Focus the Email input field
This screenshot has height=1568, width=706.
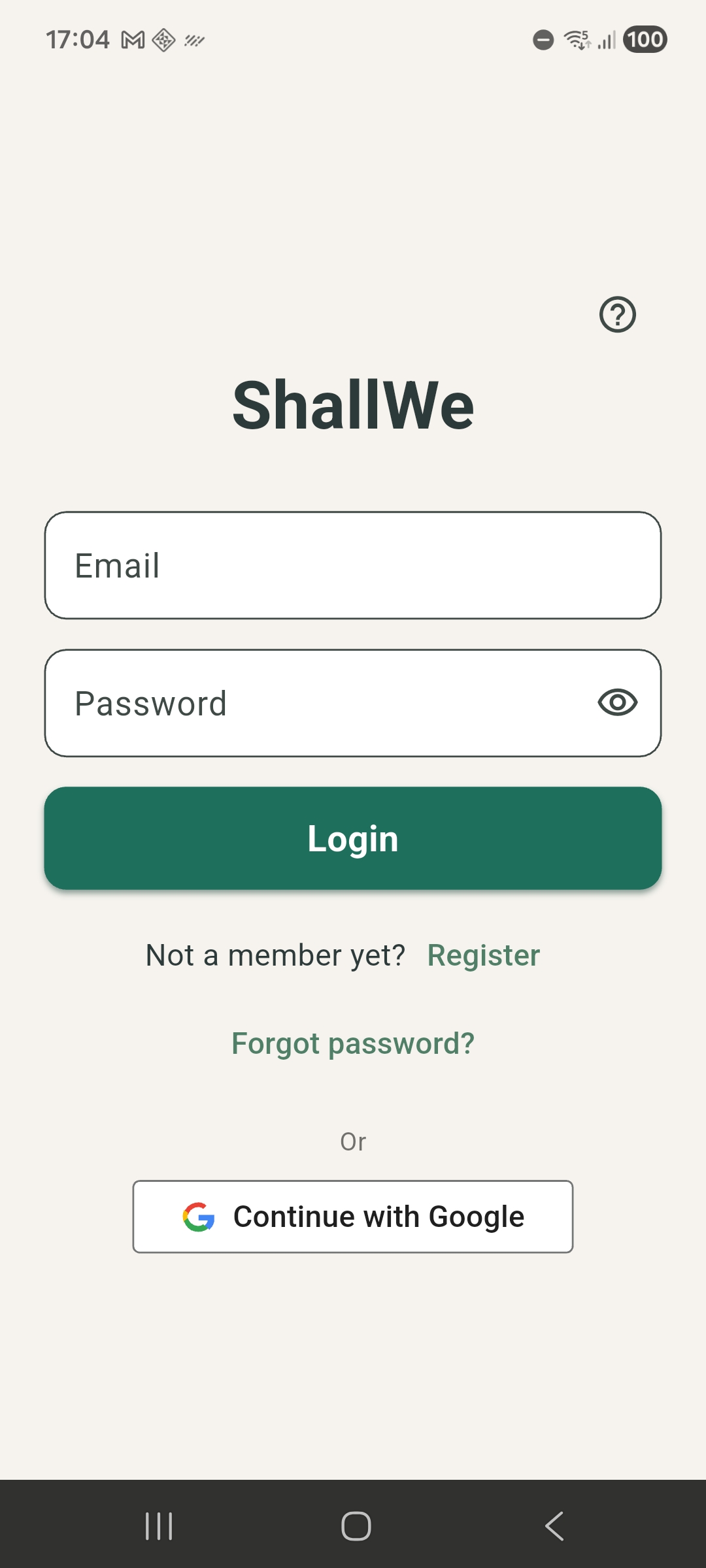pos(353,566)
